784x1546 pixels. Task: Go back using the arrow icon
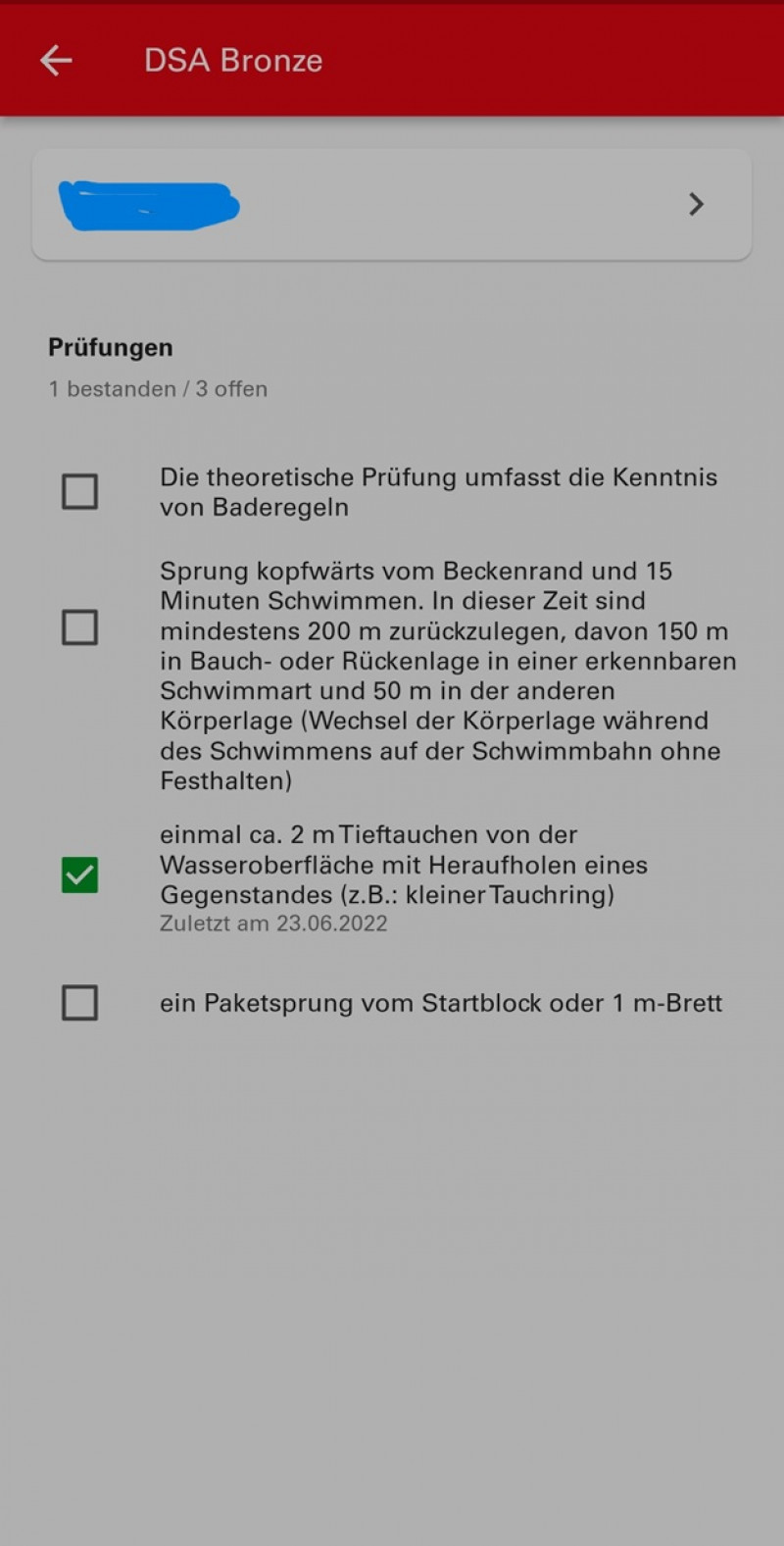pyautogui.click(x=56, y=61)
